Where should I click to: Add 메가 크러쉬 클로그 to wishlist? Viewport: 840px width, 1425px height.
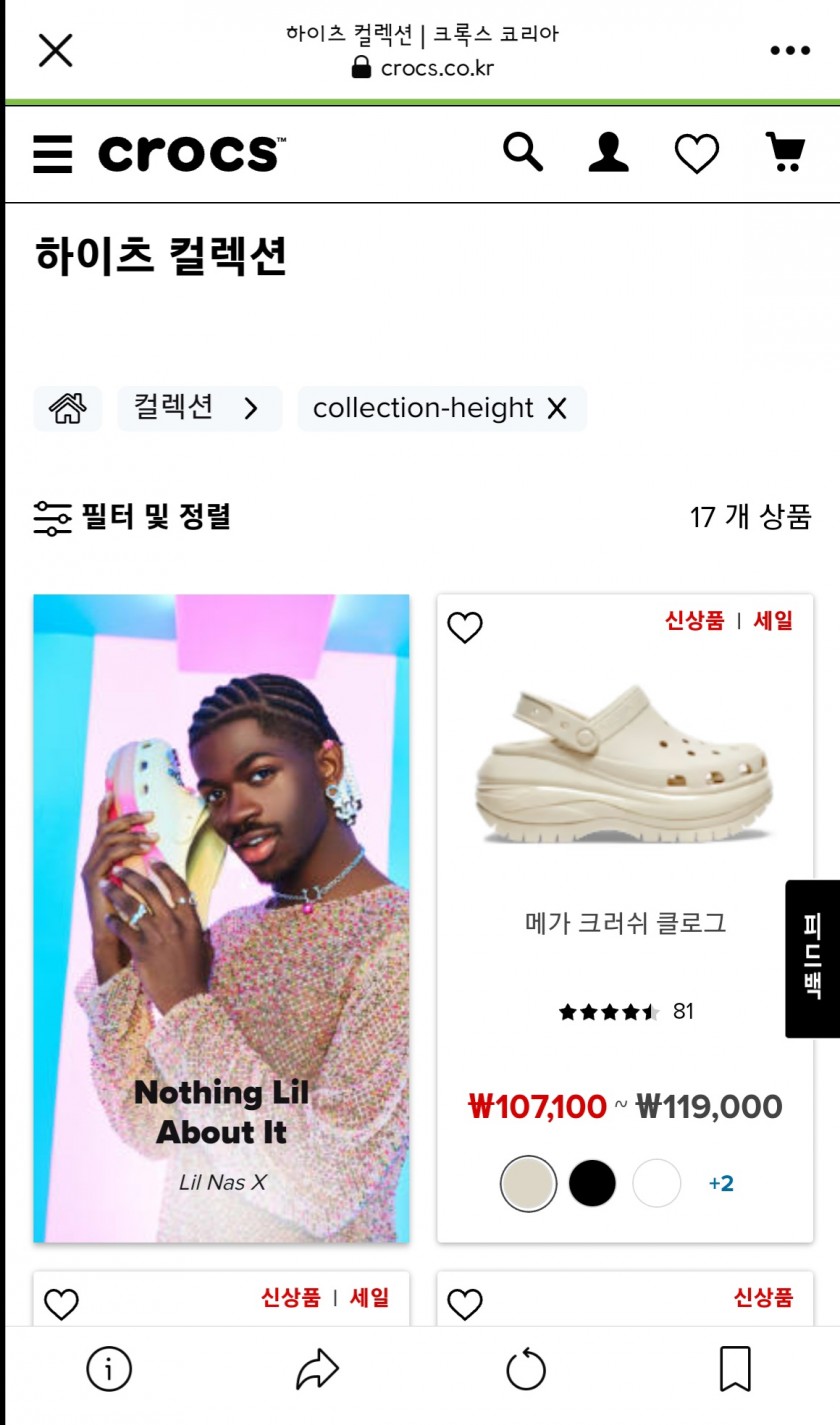click(464, 627)
